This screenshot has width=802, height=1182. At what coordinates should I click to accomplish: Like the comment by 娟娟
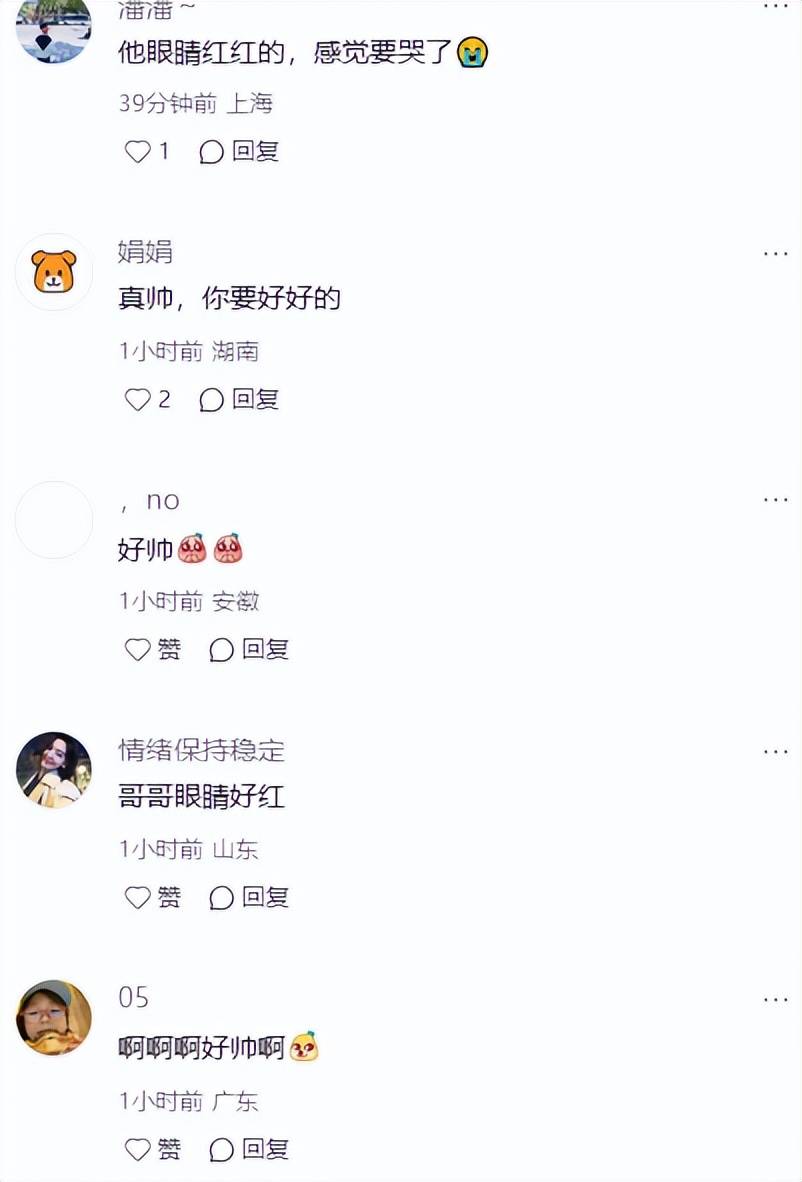[137, 400]
